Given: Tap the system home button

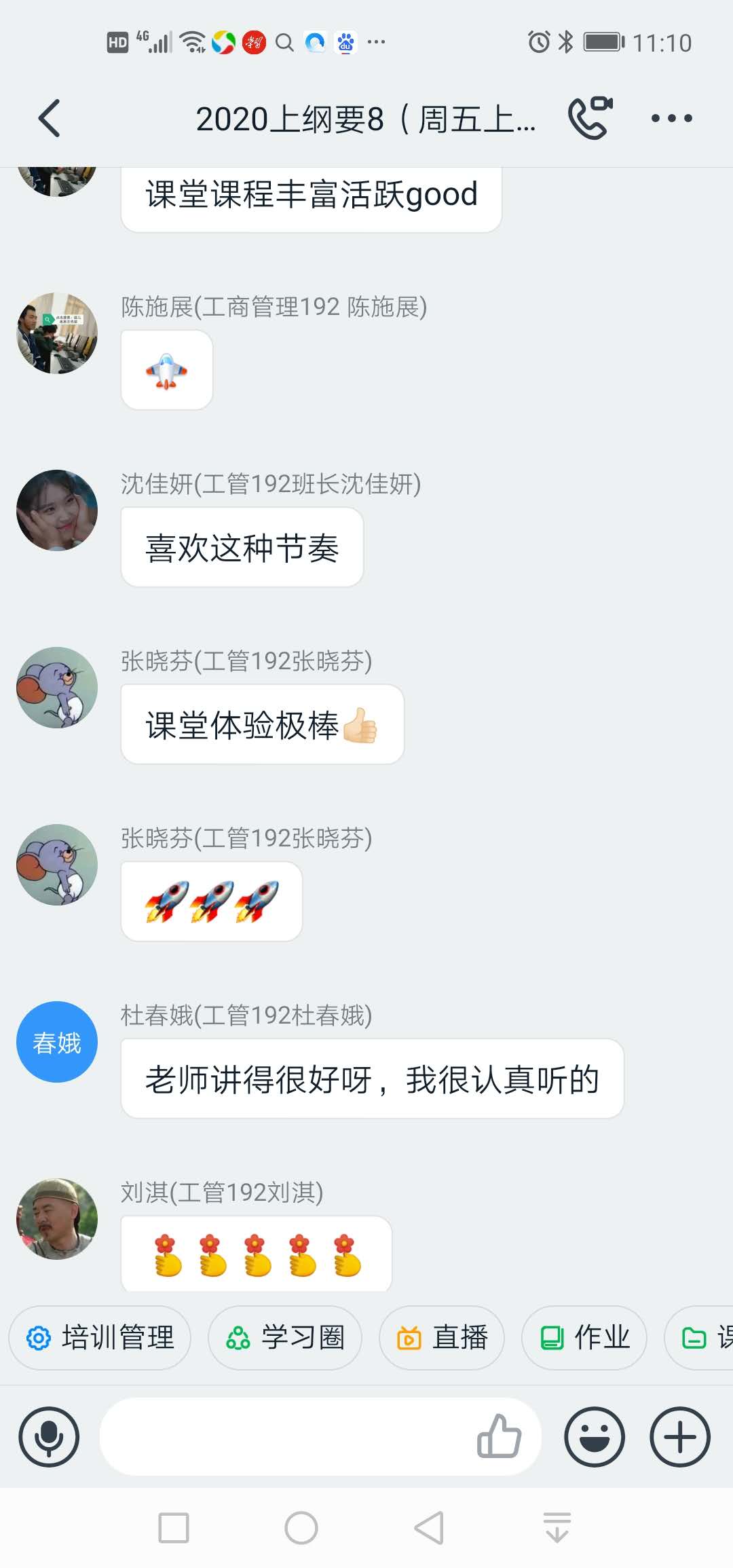Looking at the screenshot, I should click(x=301, y=1528).
